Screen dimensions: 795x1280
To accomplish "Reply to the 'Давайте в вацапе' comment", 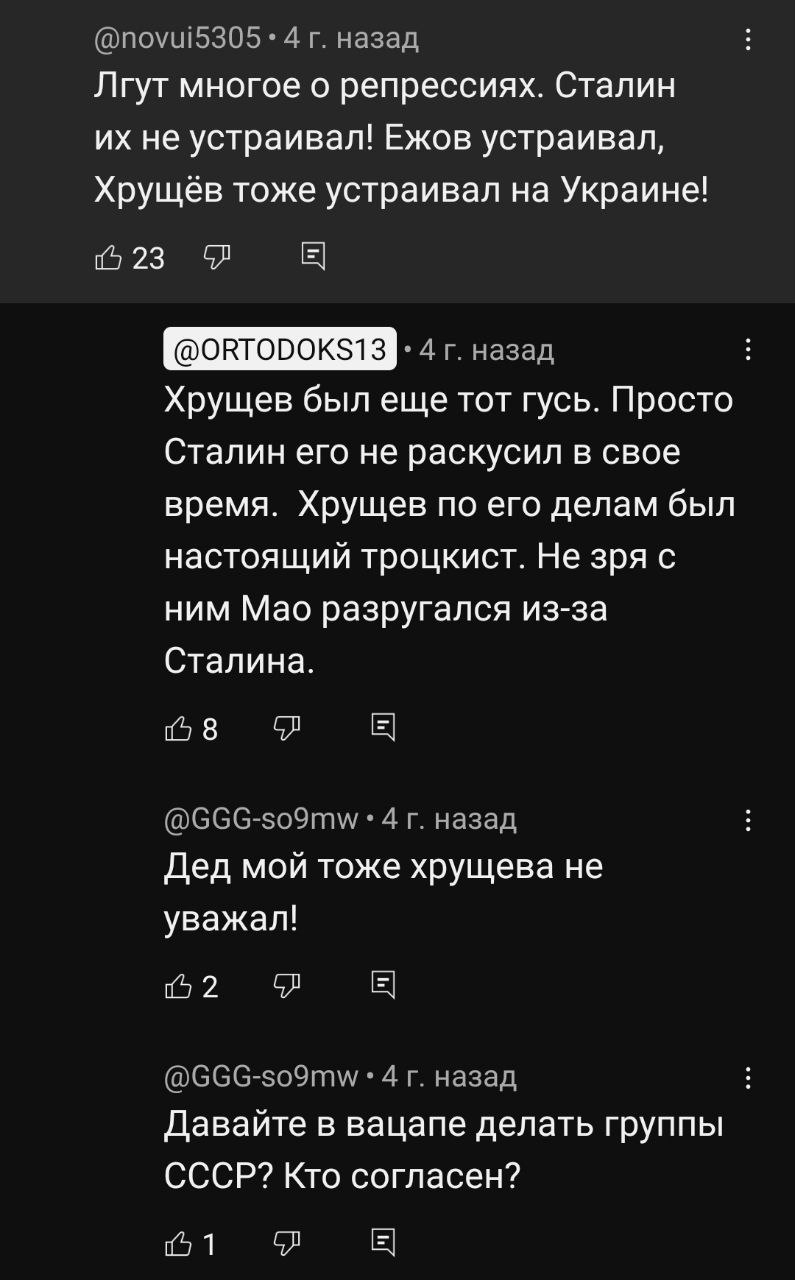I will coord(383,1244).
